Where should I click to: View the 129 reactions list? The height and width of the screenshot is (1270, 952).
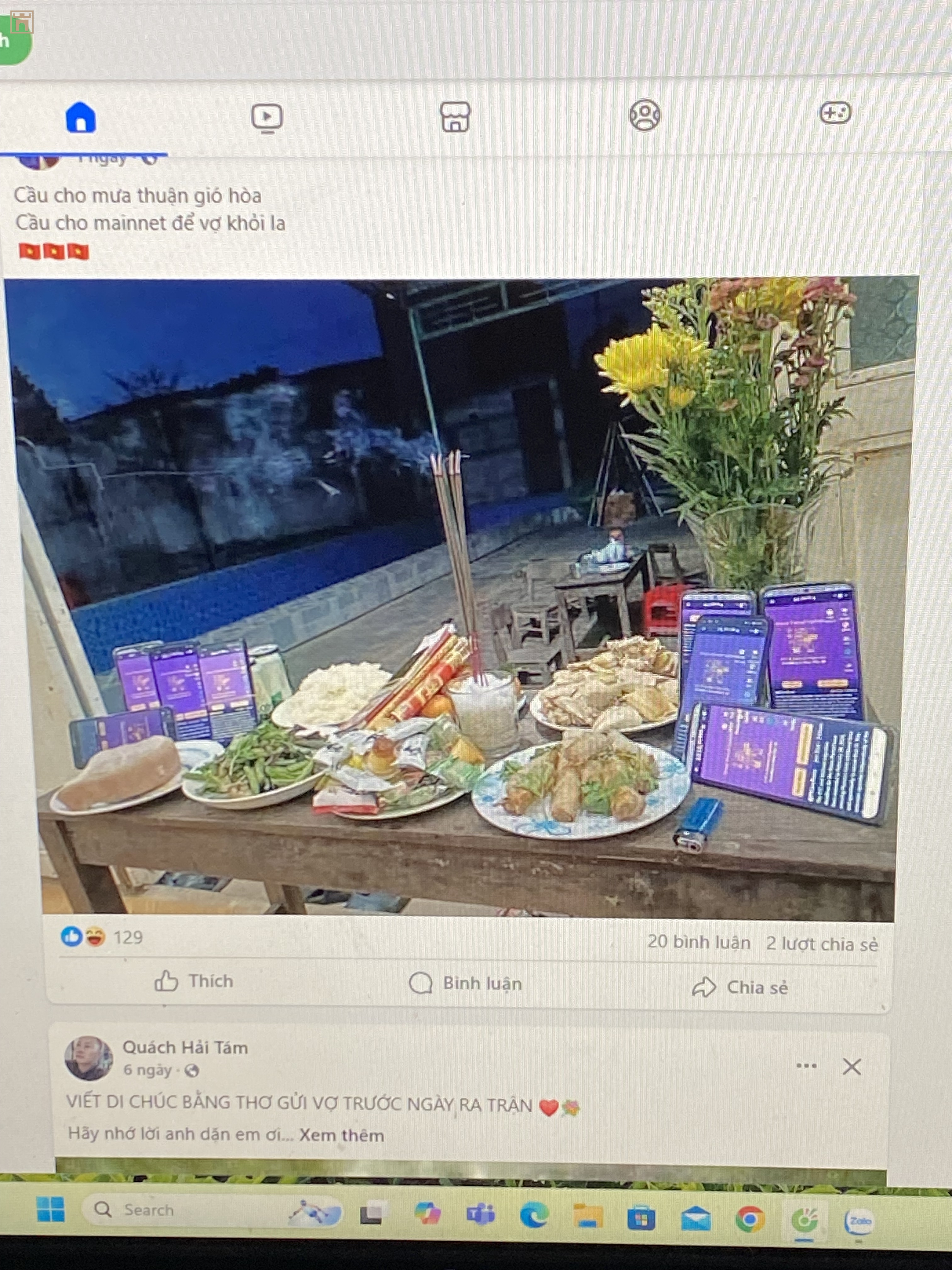click(x=127, y=937)
